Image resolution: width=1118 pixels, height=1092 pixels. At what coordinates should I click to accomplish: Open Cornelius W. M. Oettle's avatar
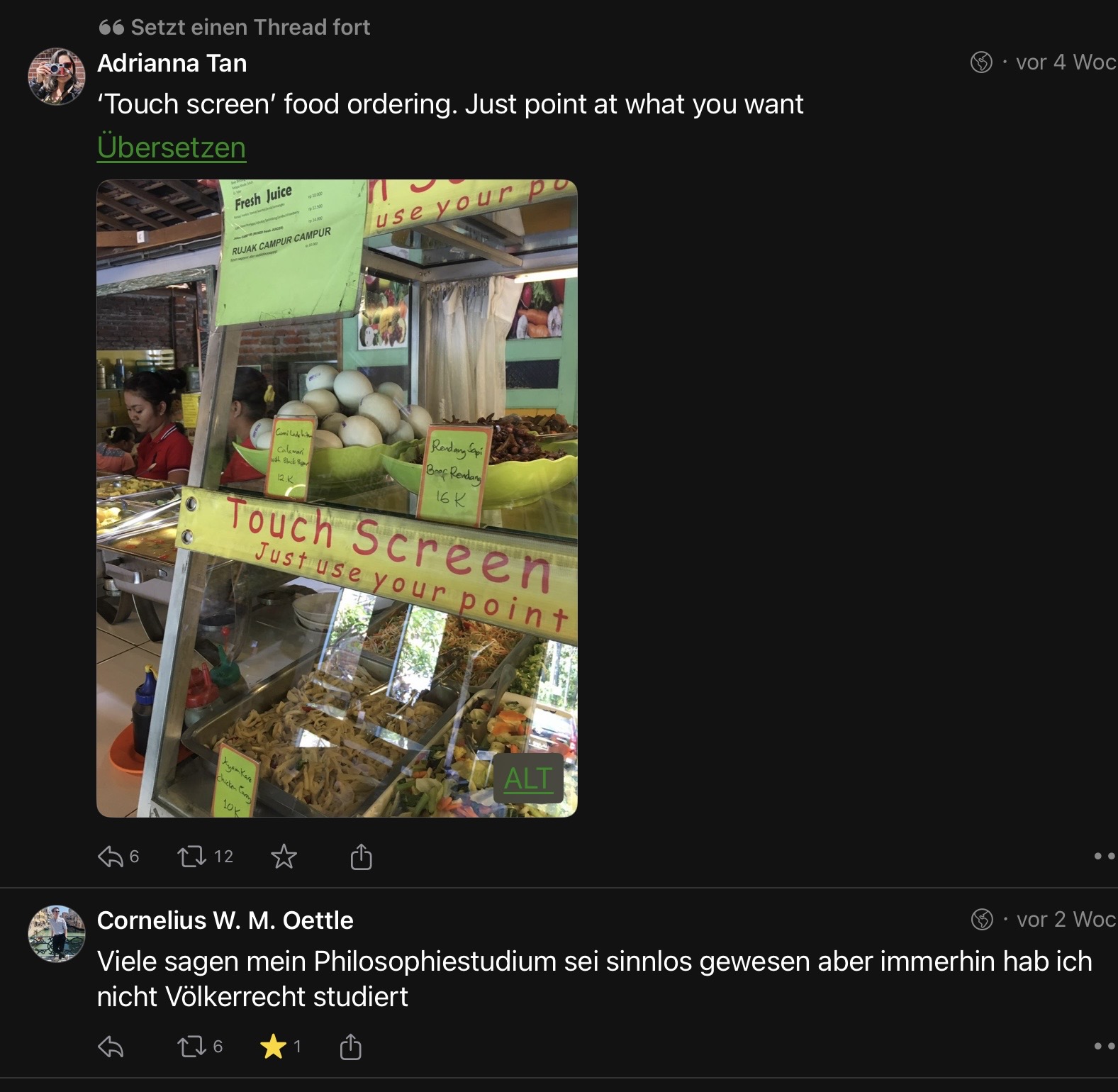(x=56, y=933)
